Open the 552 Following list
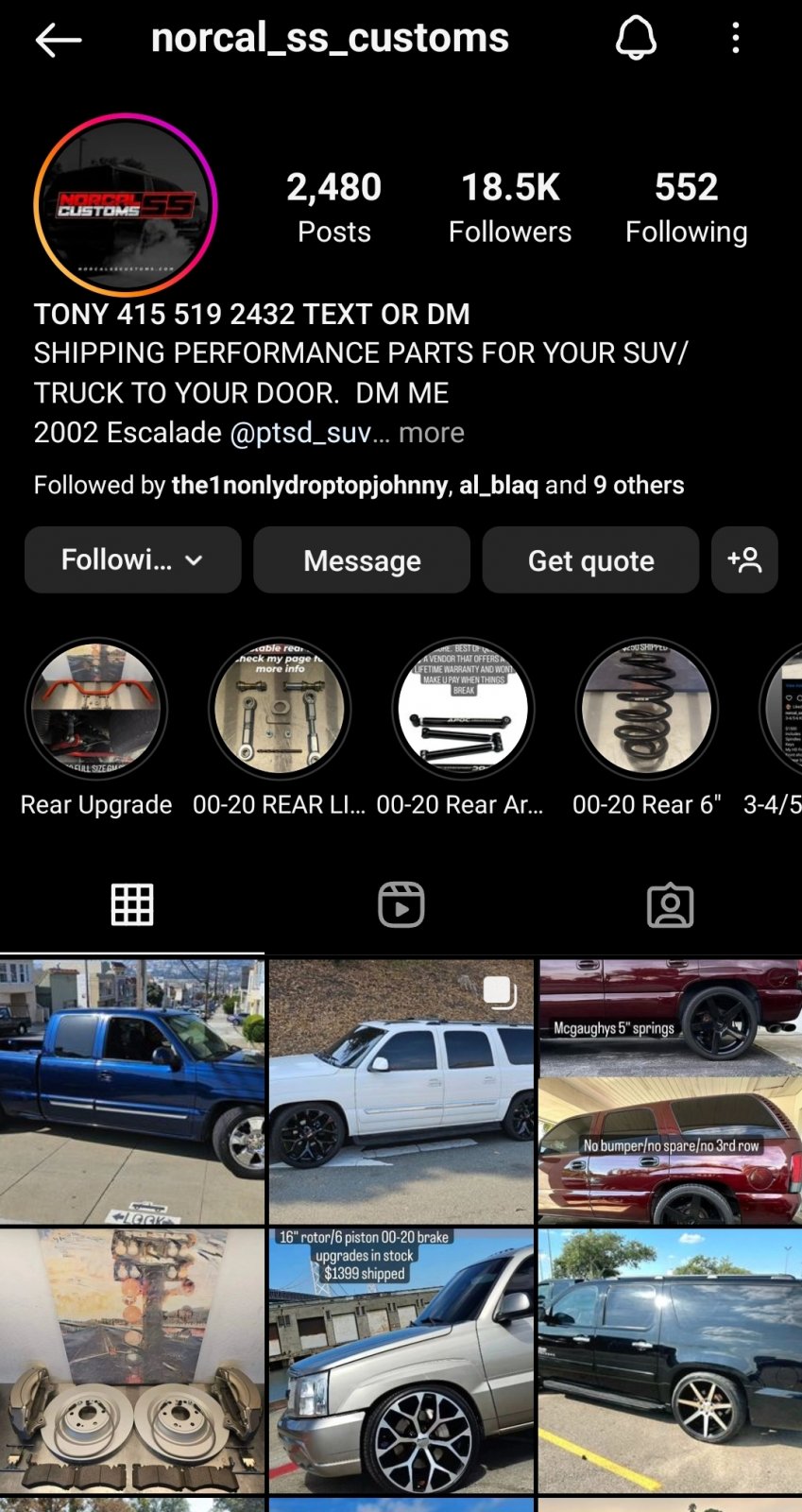802x1512 pixels. click(686, 207)
